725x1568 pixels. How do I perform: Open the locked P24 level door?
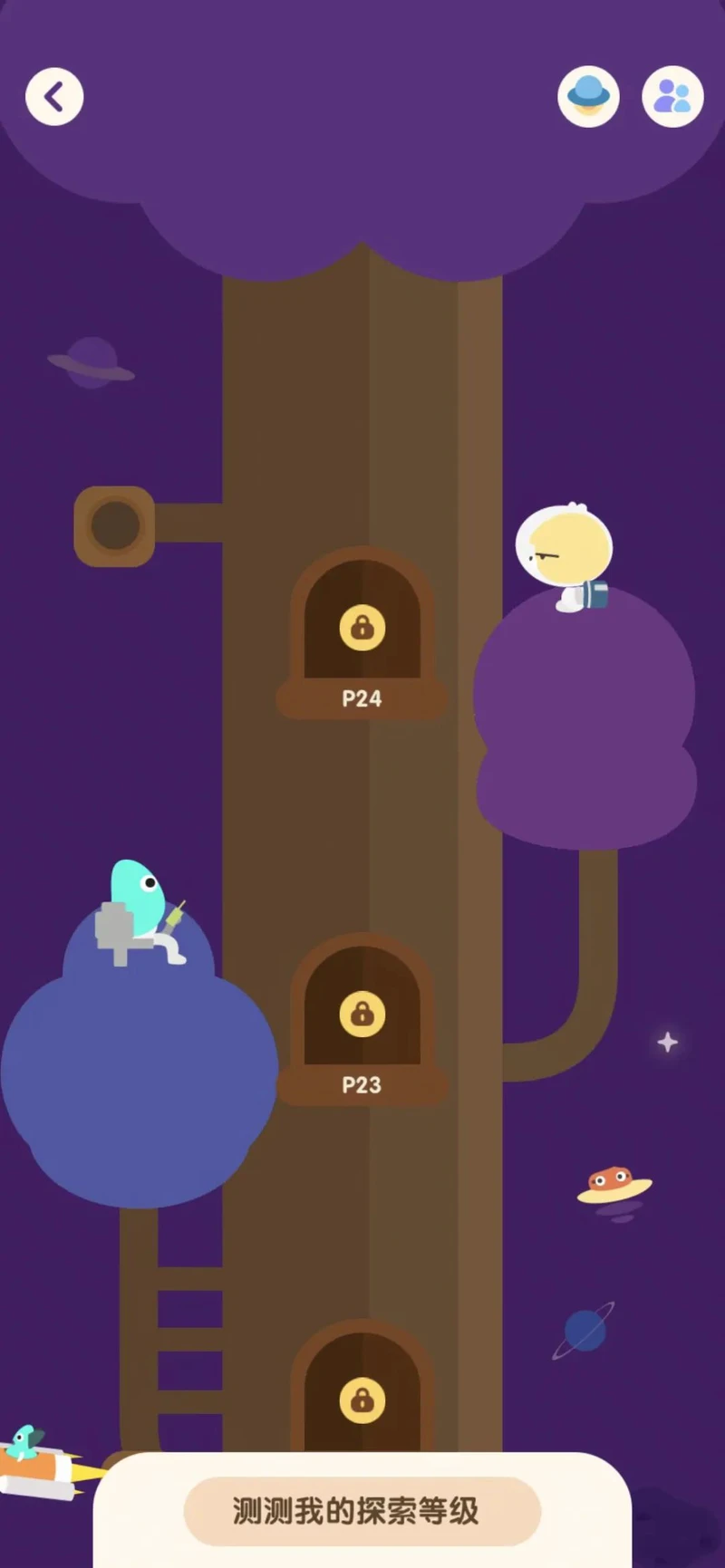point(362,628)
